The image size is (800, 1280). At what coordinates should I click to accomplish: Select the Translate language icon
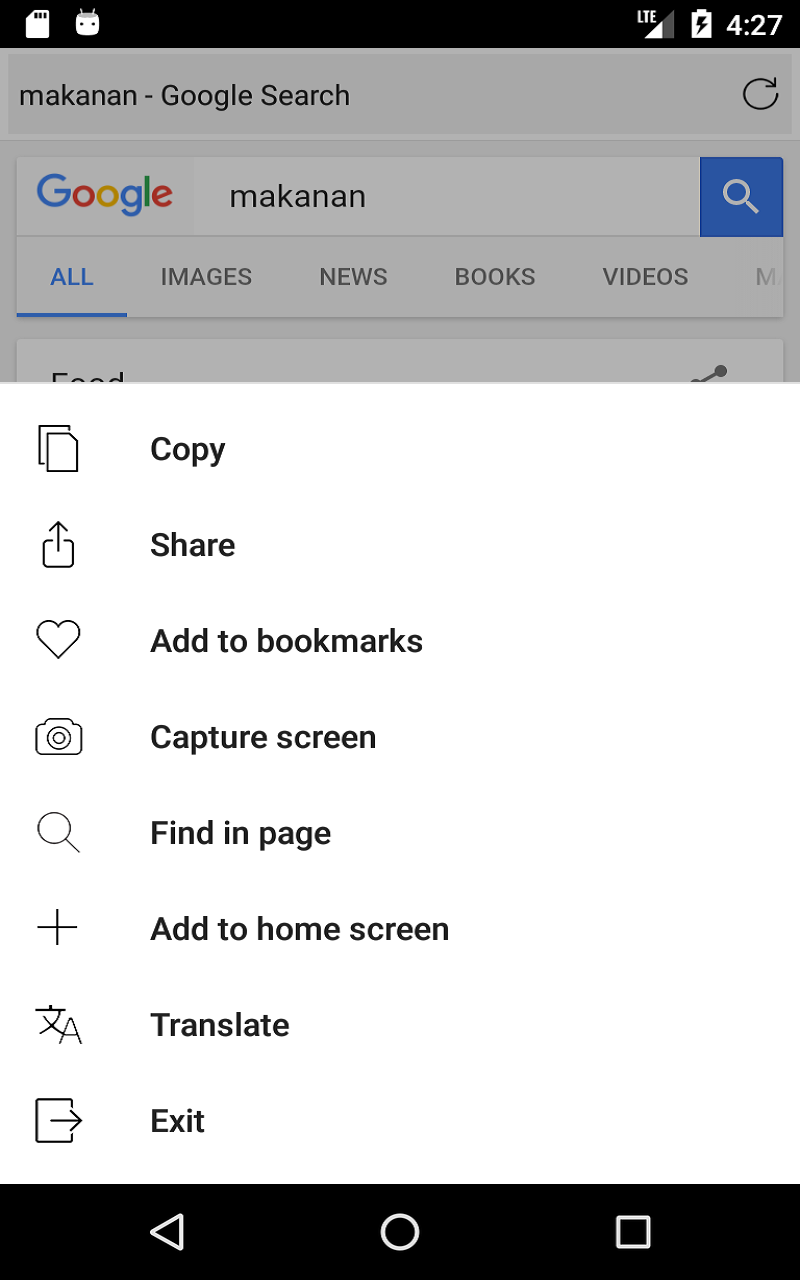click(57, 1024)
